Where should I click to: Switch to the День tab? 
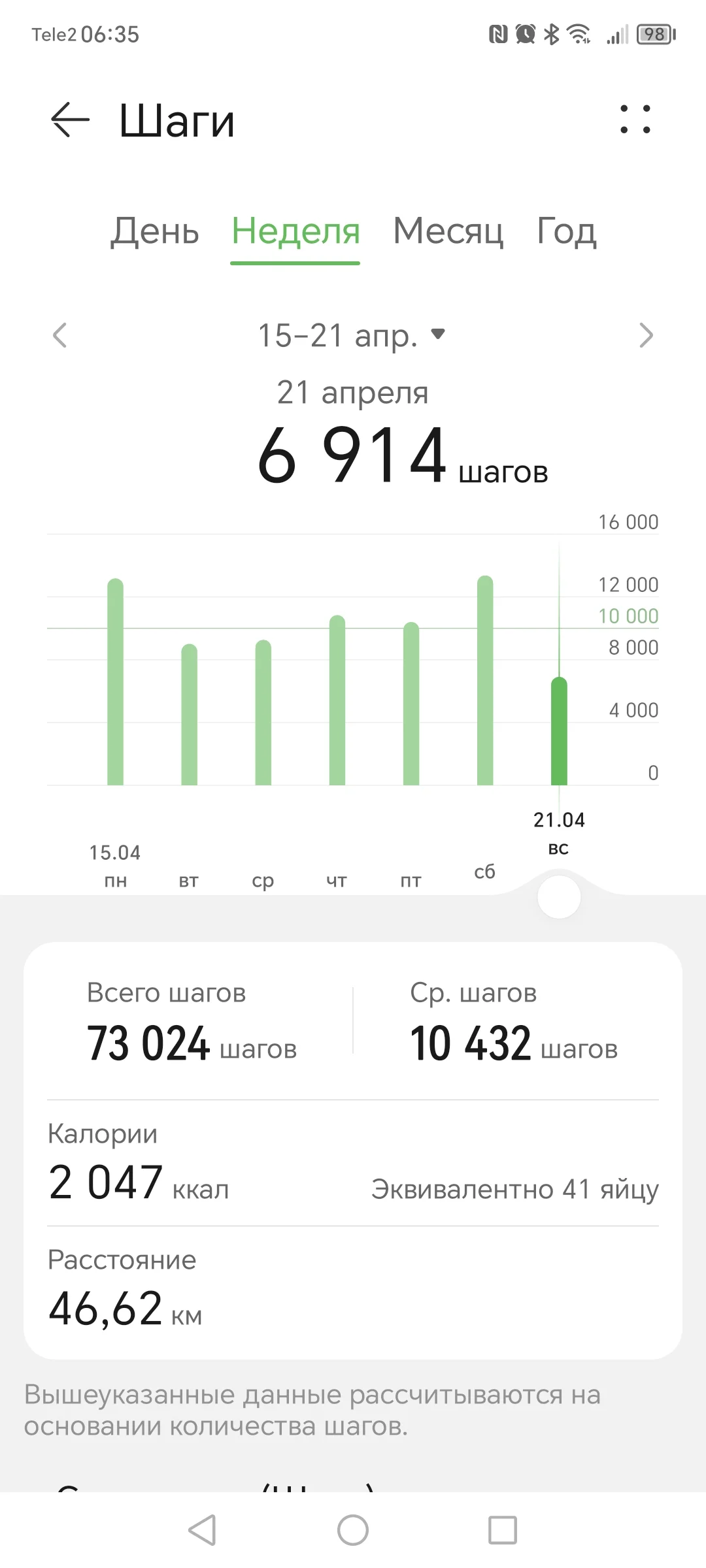(154, 231)
